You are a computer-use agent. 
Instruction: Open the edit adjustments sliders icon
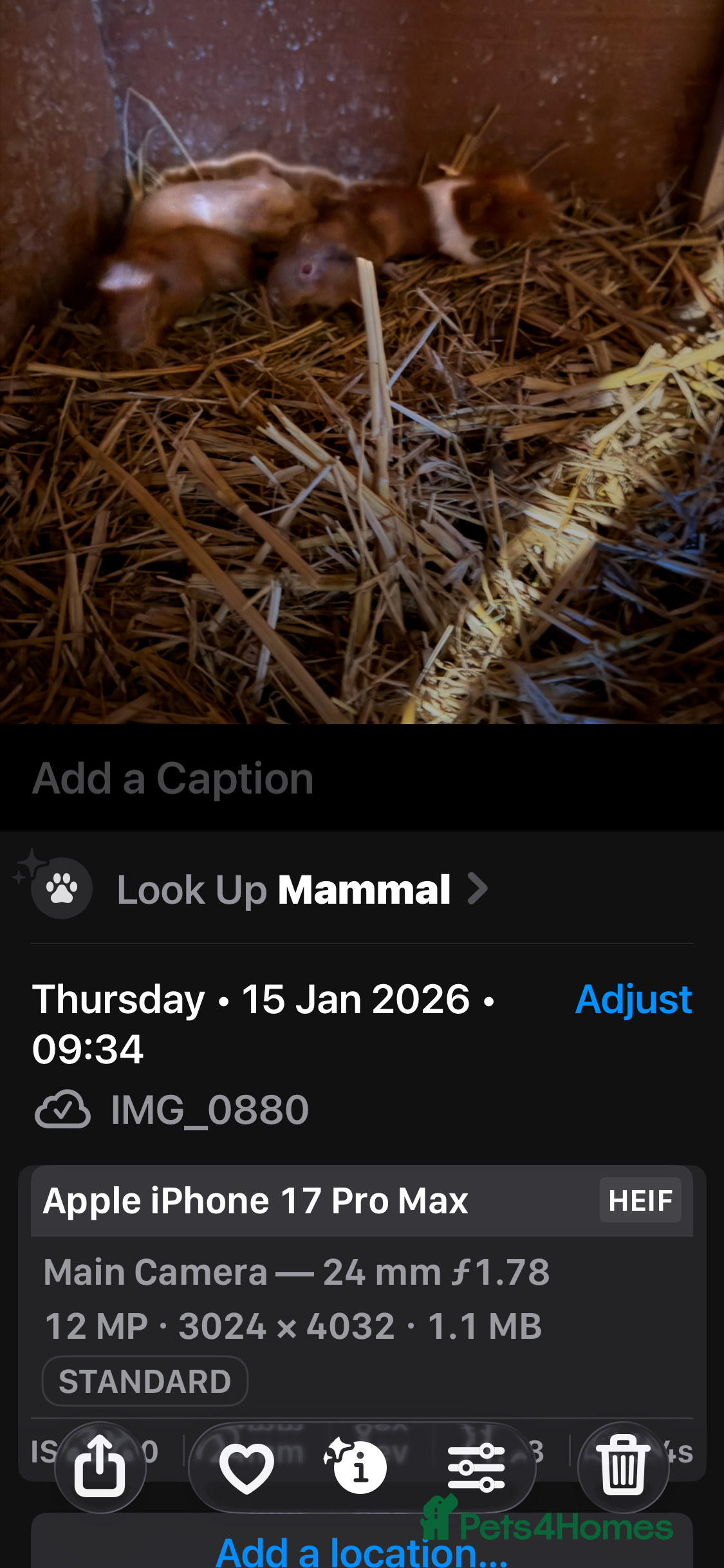[x=476, y=1468]
